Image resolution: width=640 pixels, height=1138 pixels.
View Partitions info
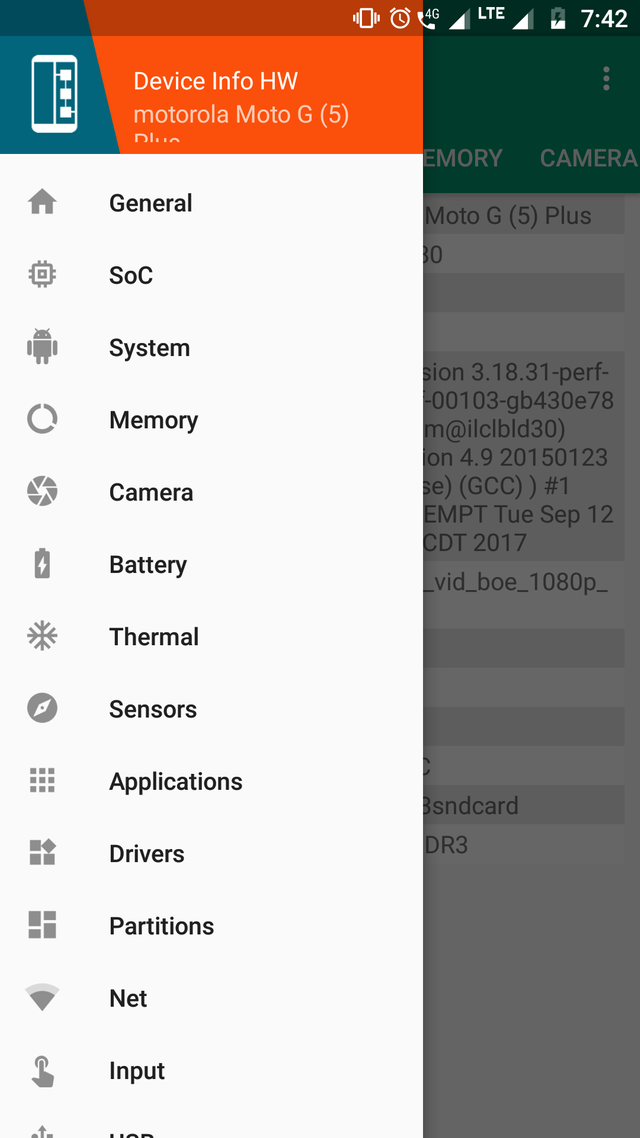tap(162, 926)
